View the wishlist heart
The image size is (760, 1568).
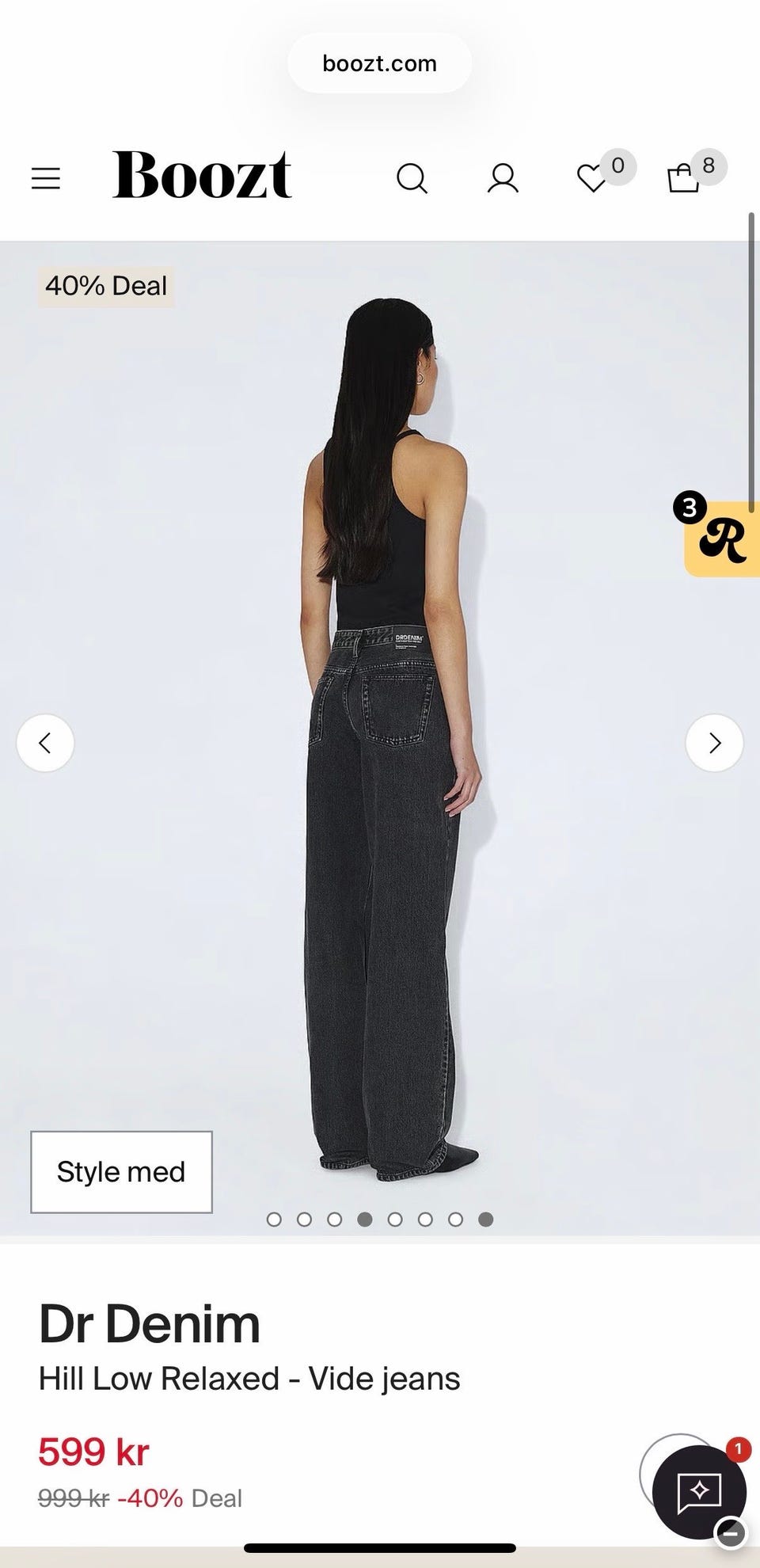click(591, 178)
